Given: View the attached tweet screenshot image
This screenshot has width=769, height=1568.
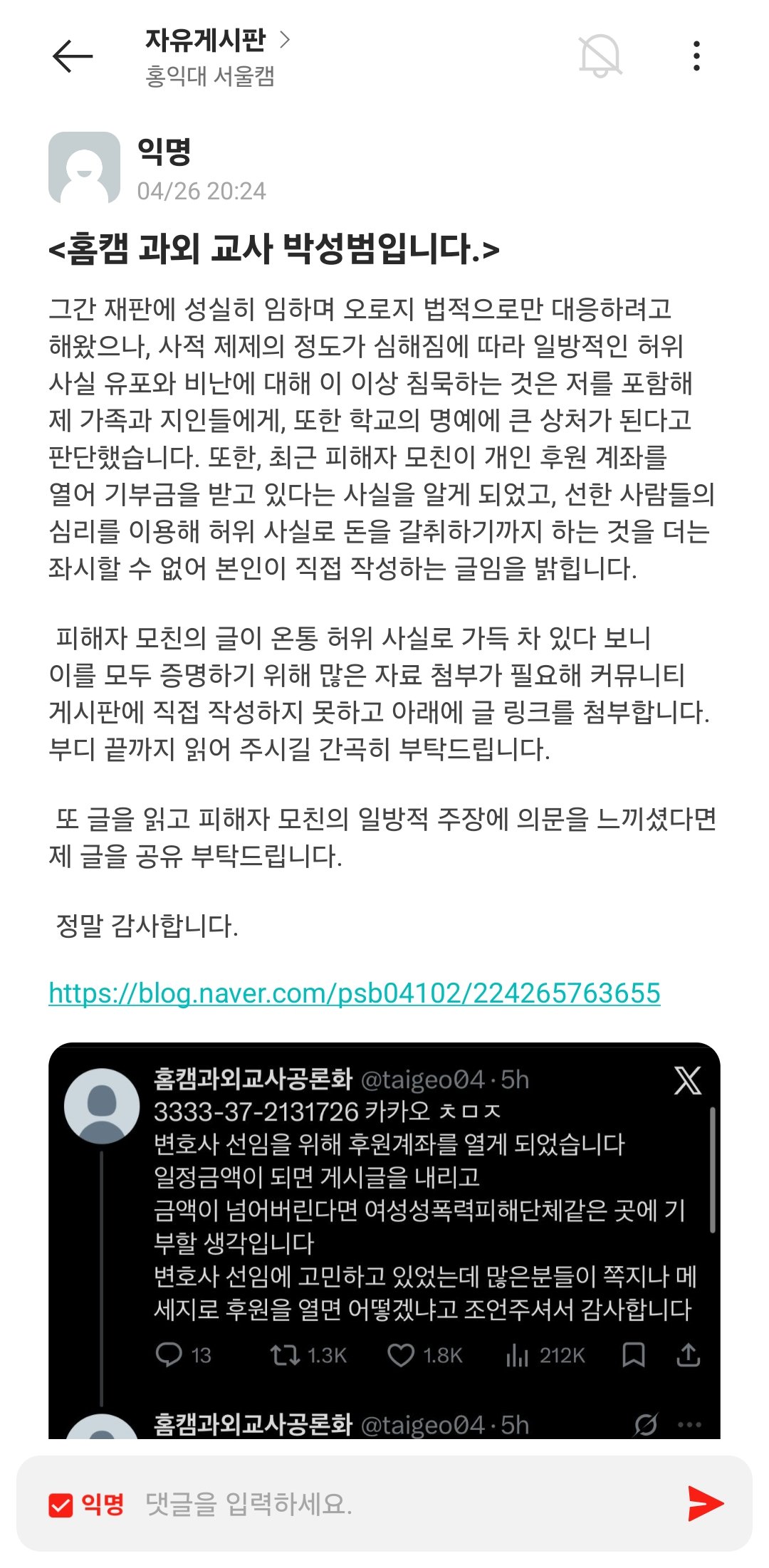Looking at the screenshot, I should pos(384,1240).
